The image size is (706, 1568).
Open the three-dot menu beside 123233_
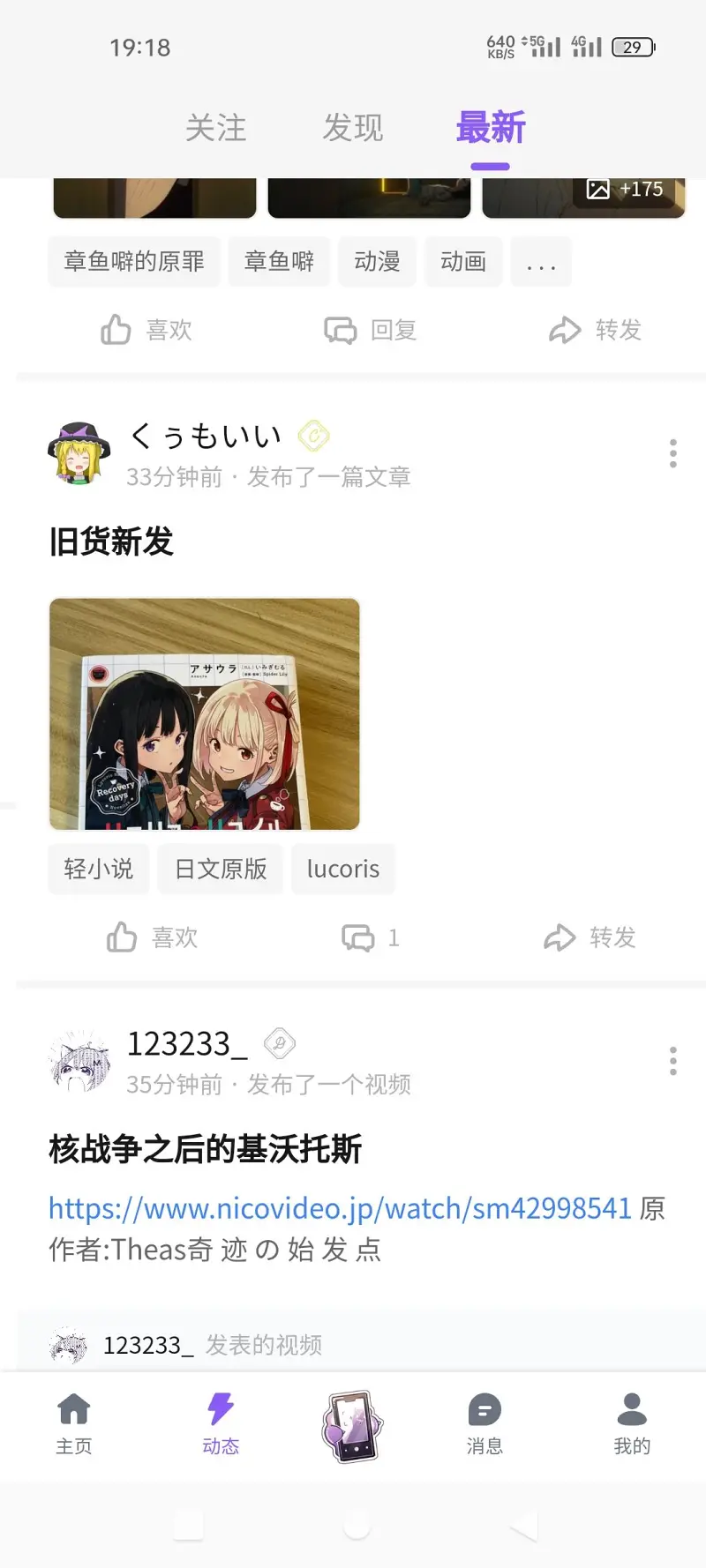point(672,1063)
